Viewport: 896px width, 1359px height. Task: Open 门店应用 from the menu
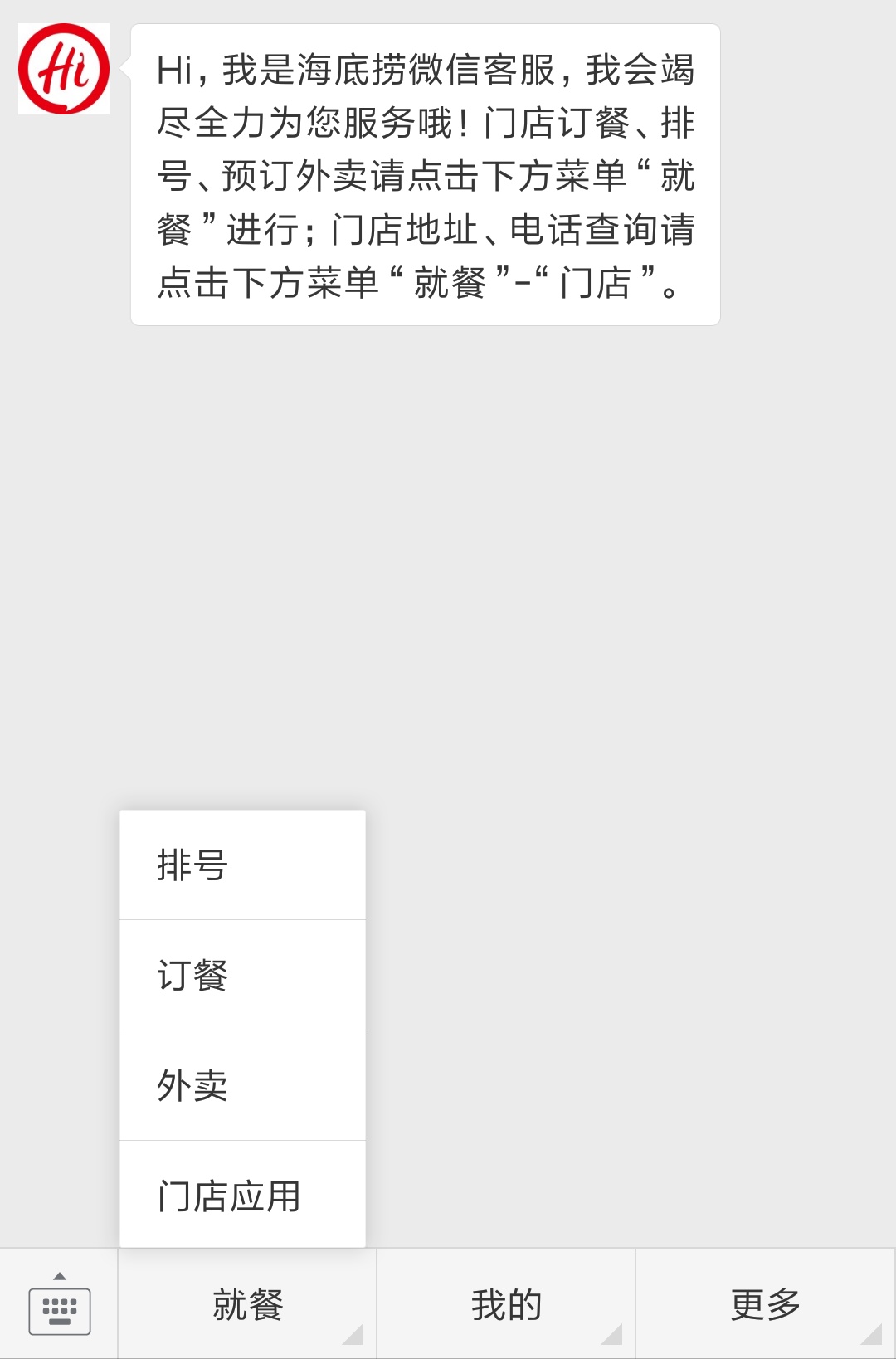pos(242,1196)
